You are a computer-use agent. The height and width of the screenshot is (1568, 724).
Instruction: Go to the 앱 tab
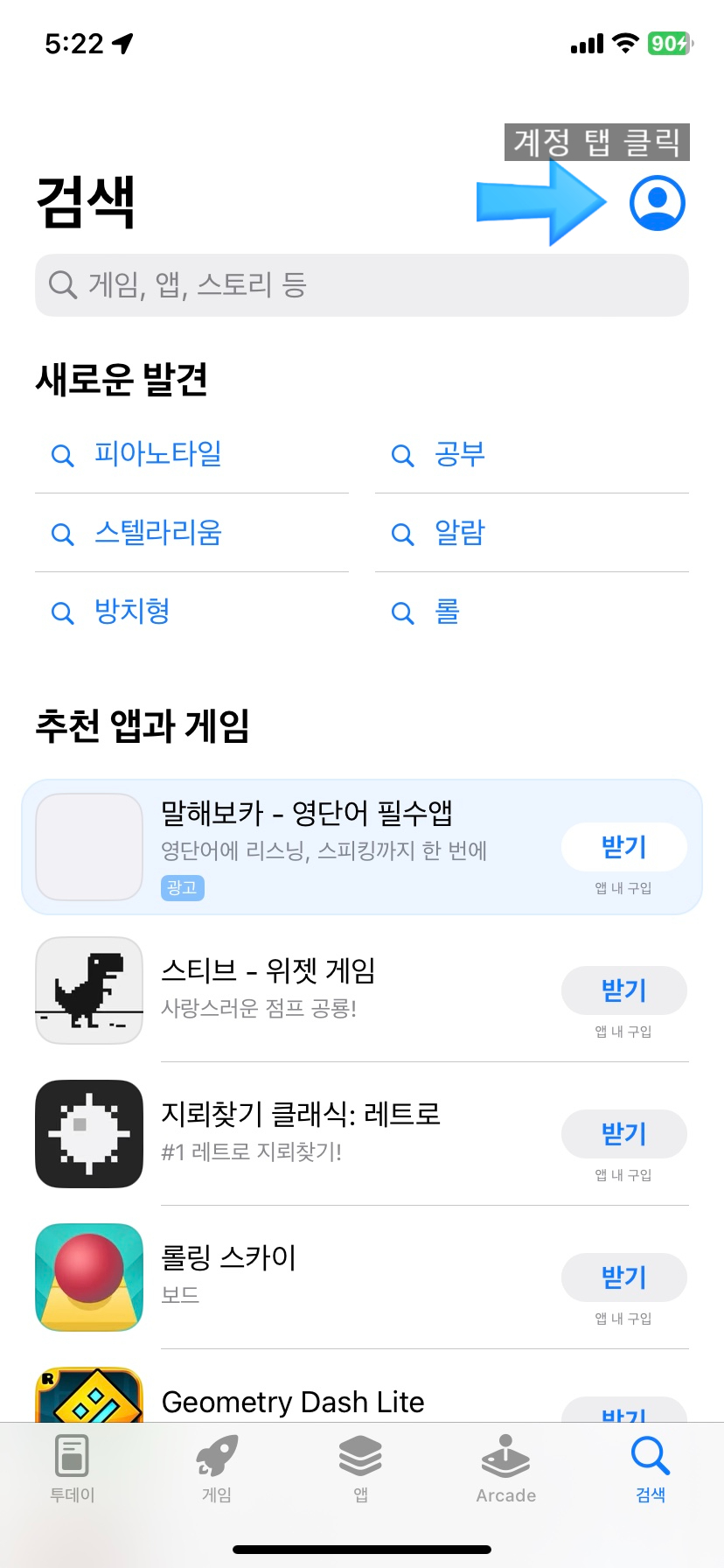point(361,1470)
